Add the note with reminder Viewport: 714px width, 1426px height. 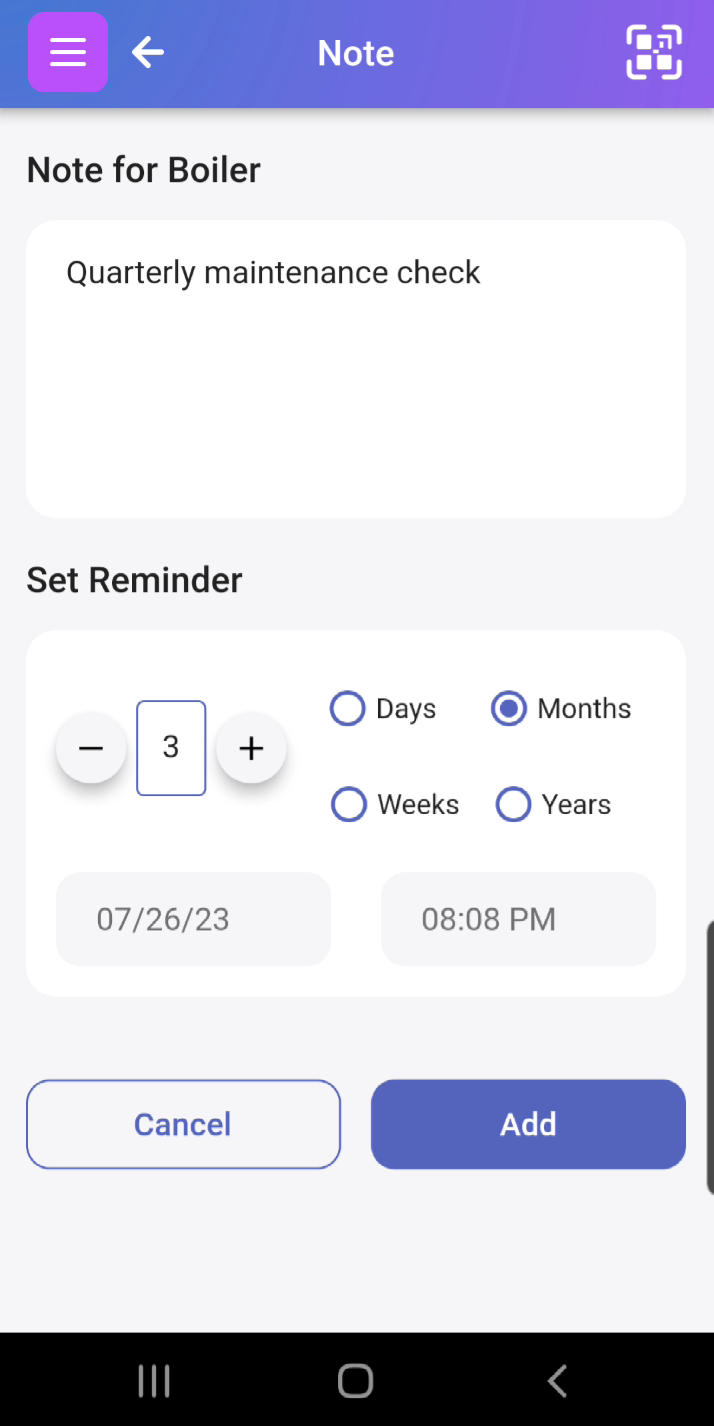[x=528, y=1124]
